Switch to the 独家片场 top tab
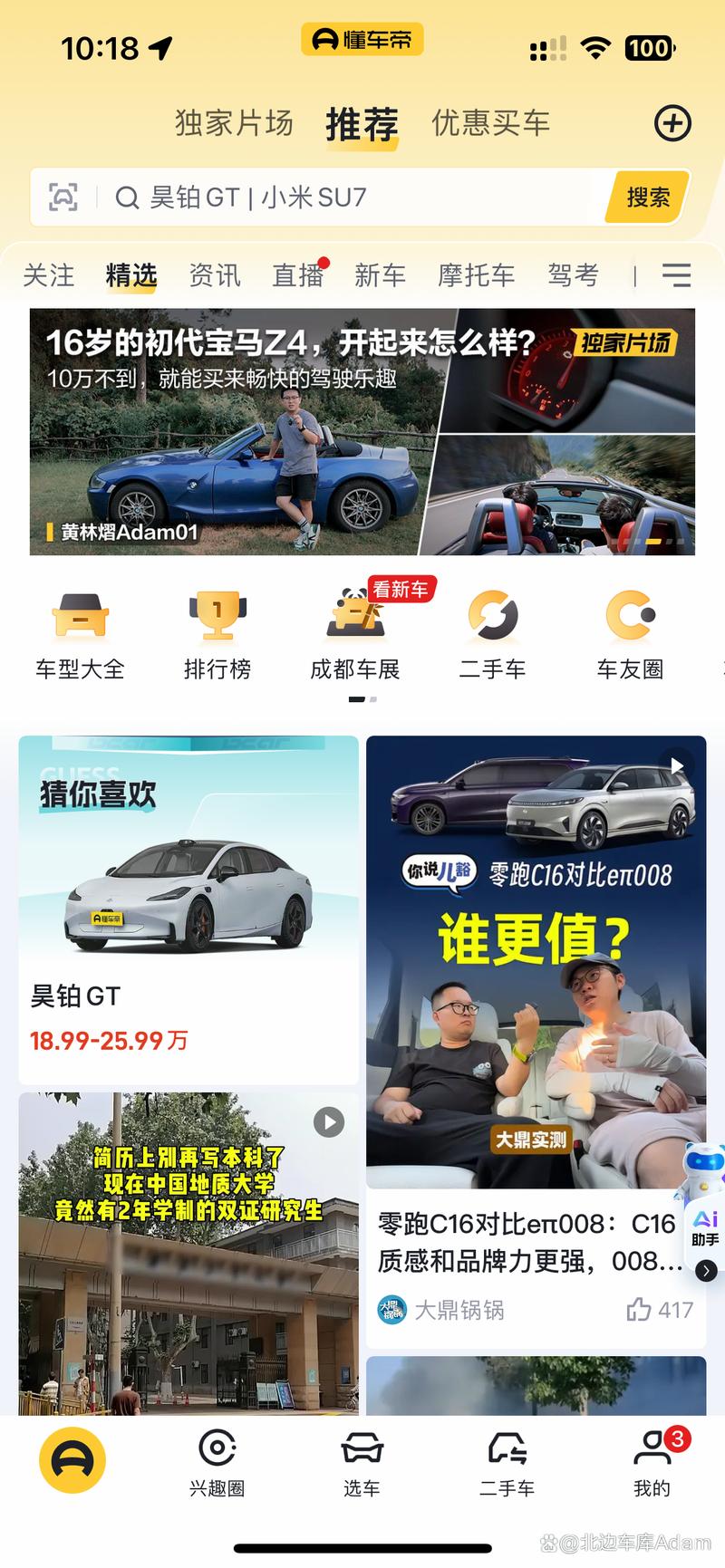This screenshot has height=1568, width=725. (234, 123)
